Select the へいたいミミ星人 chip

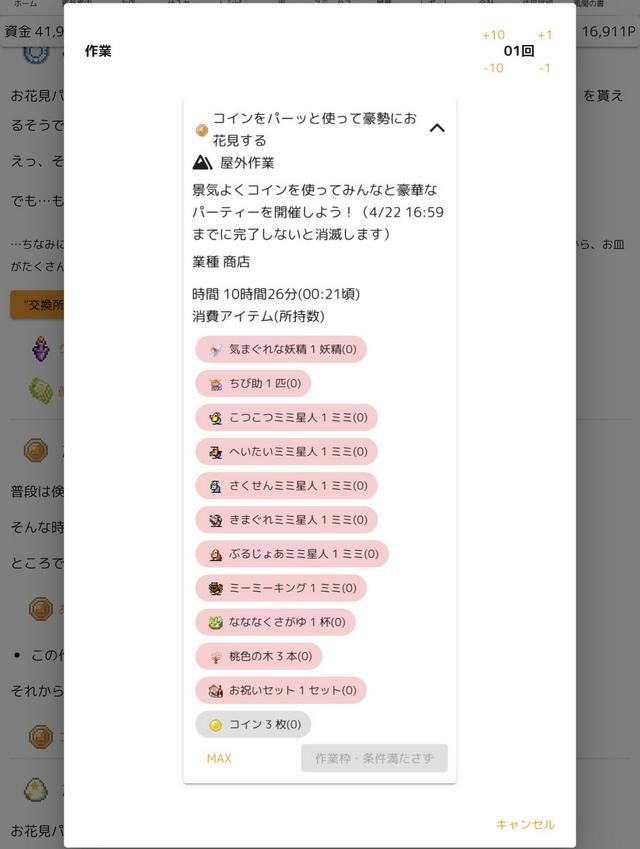tap(286, 451)
